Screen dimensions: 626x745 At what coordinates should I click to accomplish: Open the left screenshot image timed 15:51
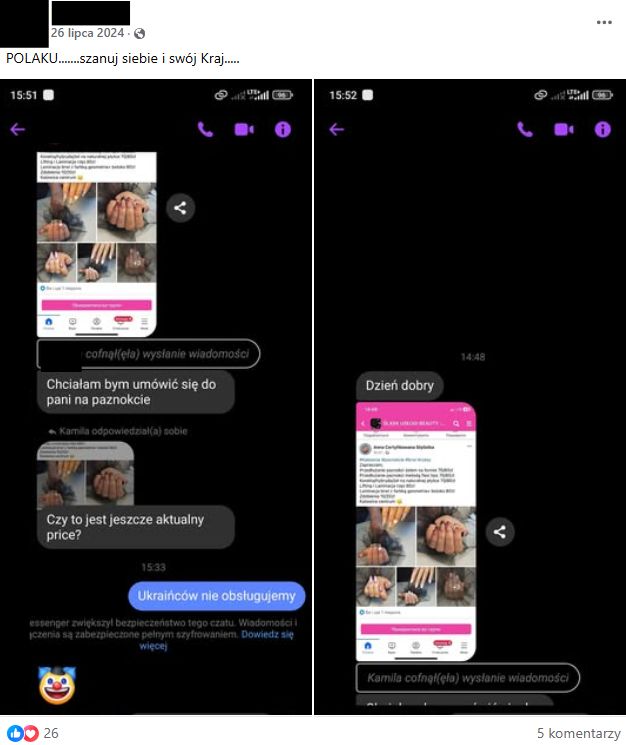click(x=157, y=400)
